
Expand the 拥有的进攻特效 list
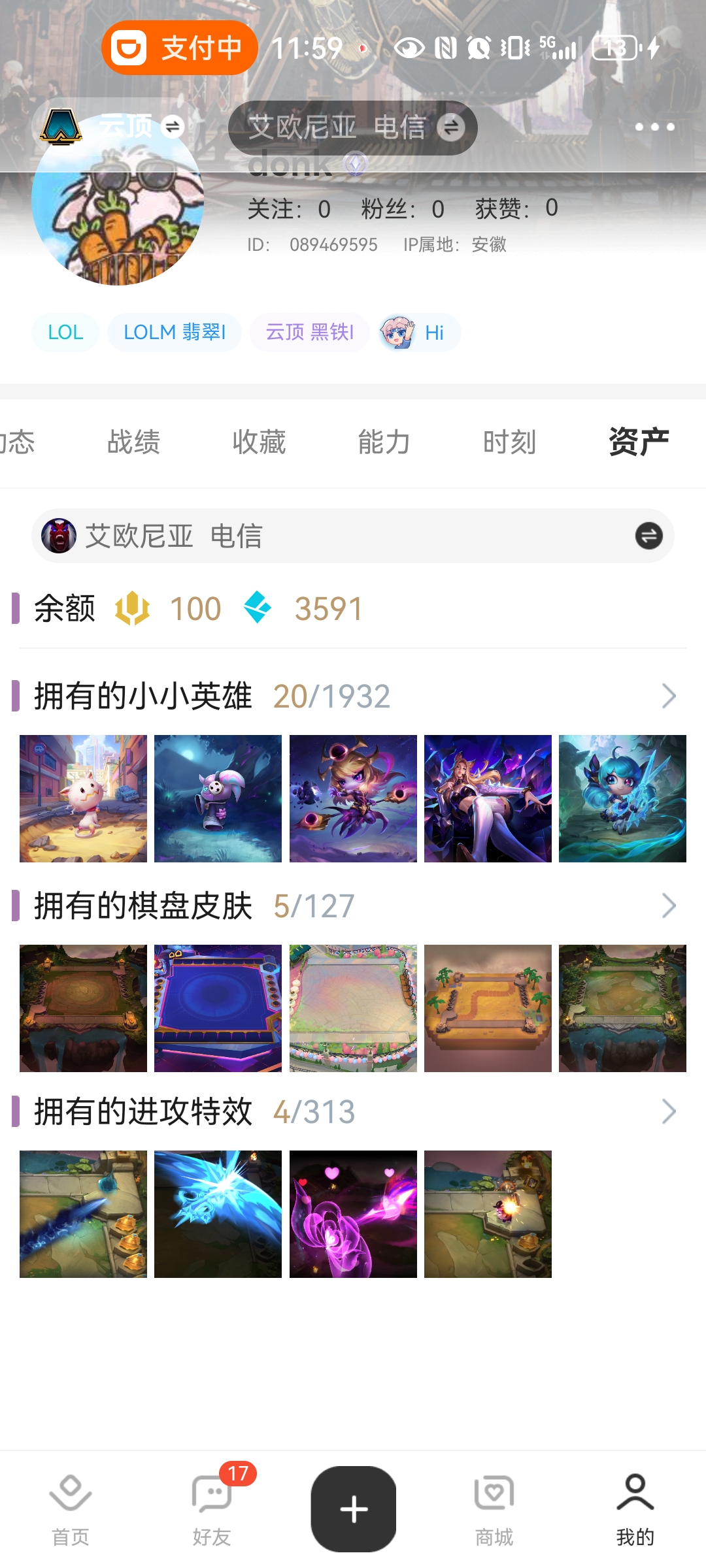[x=668, y=1111]
